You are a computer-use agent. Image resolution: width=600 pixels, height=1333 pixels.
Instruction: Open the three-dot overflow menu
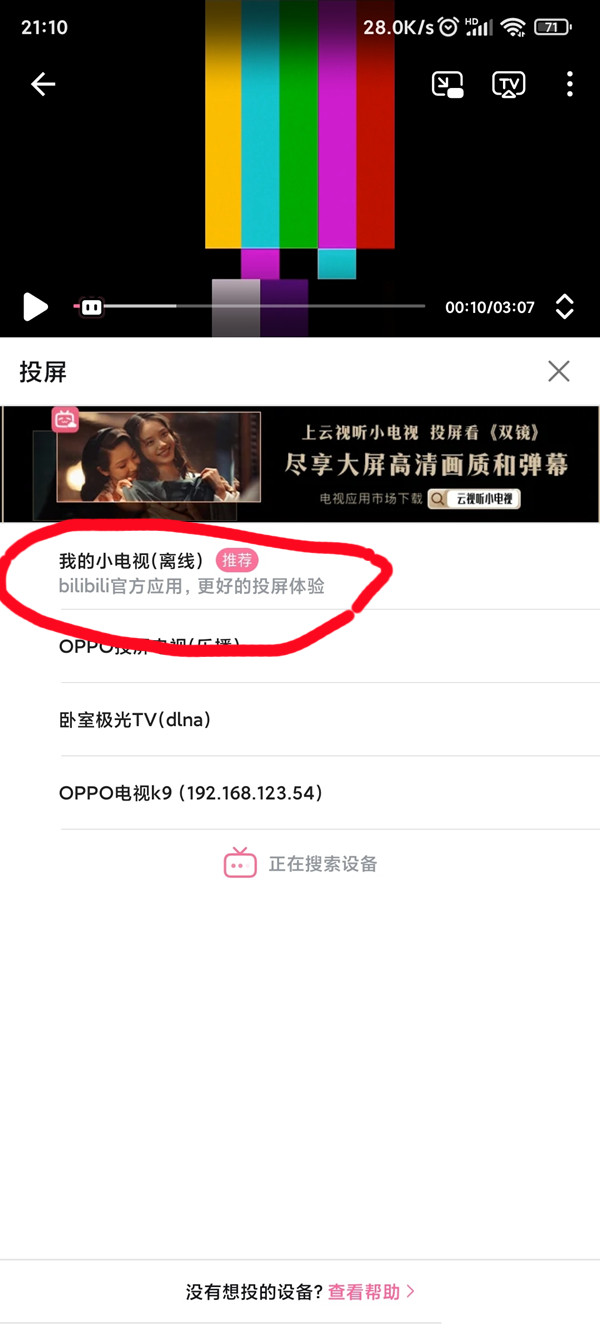tap(569, 85)
